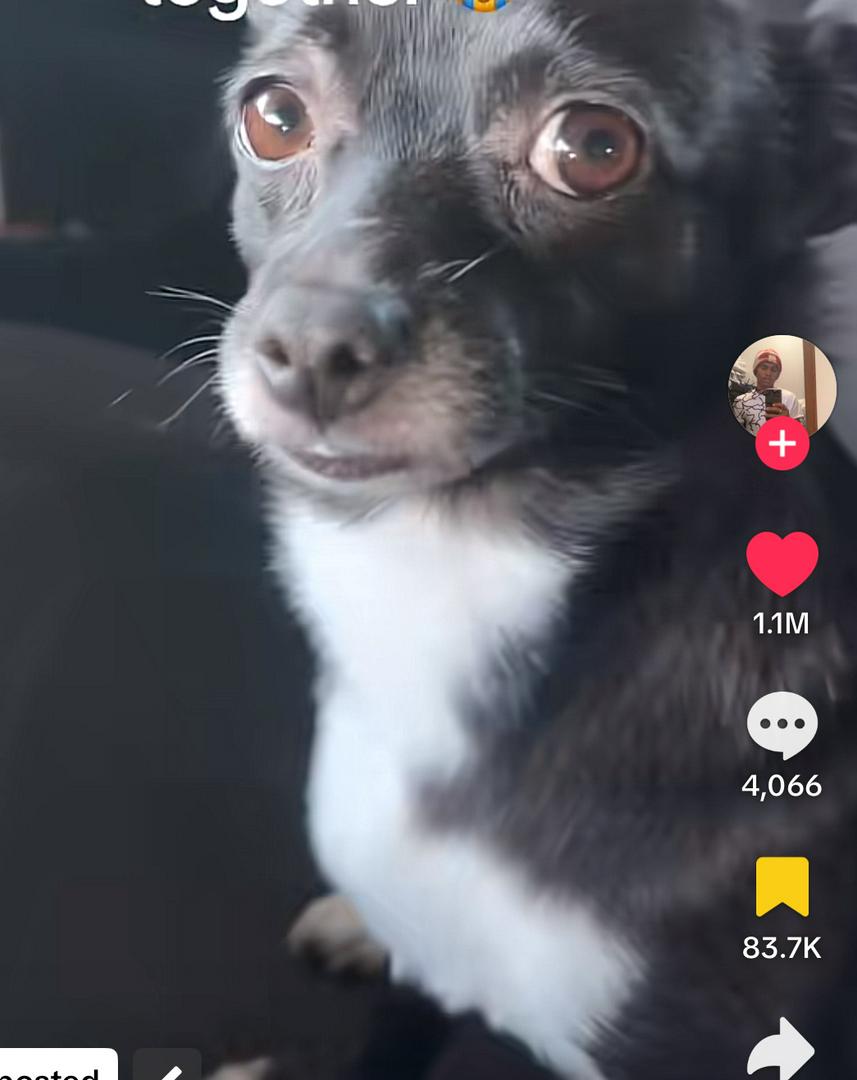The image size is (857, 1080).
Task: Tap the edit pencil next to reposted
Action: point(167,1068)
